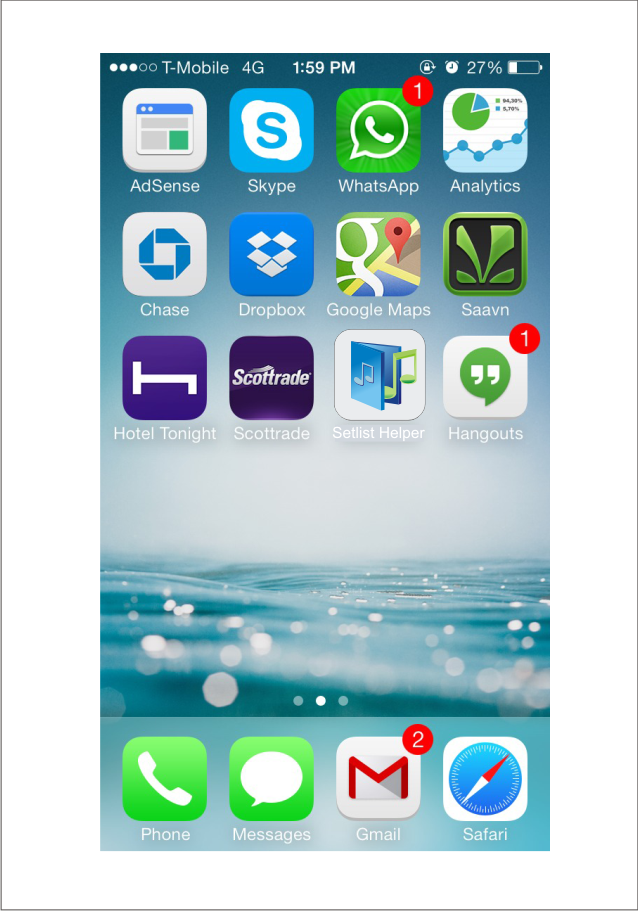638x911 pixels.
Task: Tap the Phone app in the dock
Action: (164, 779)
